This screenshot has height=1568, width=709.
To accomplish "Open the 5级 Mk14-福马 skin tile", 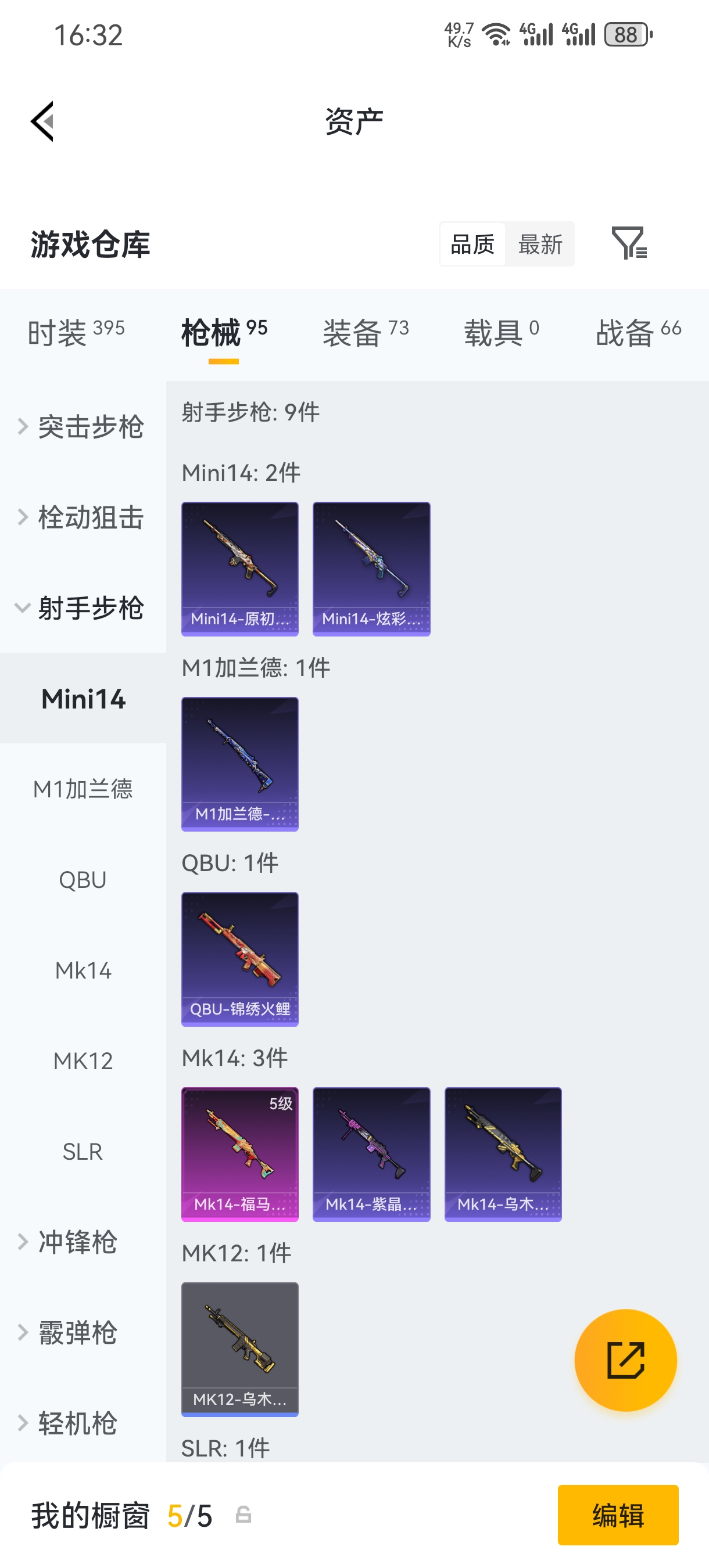I will 240,1154.
